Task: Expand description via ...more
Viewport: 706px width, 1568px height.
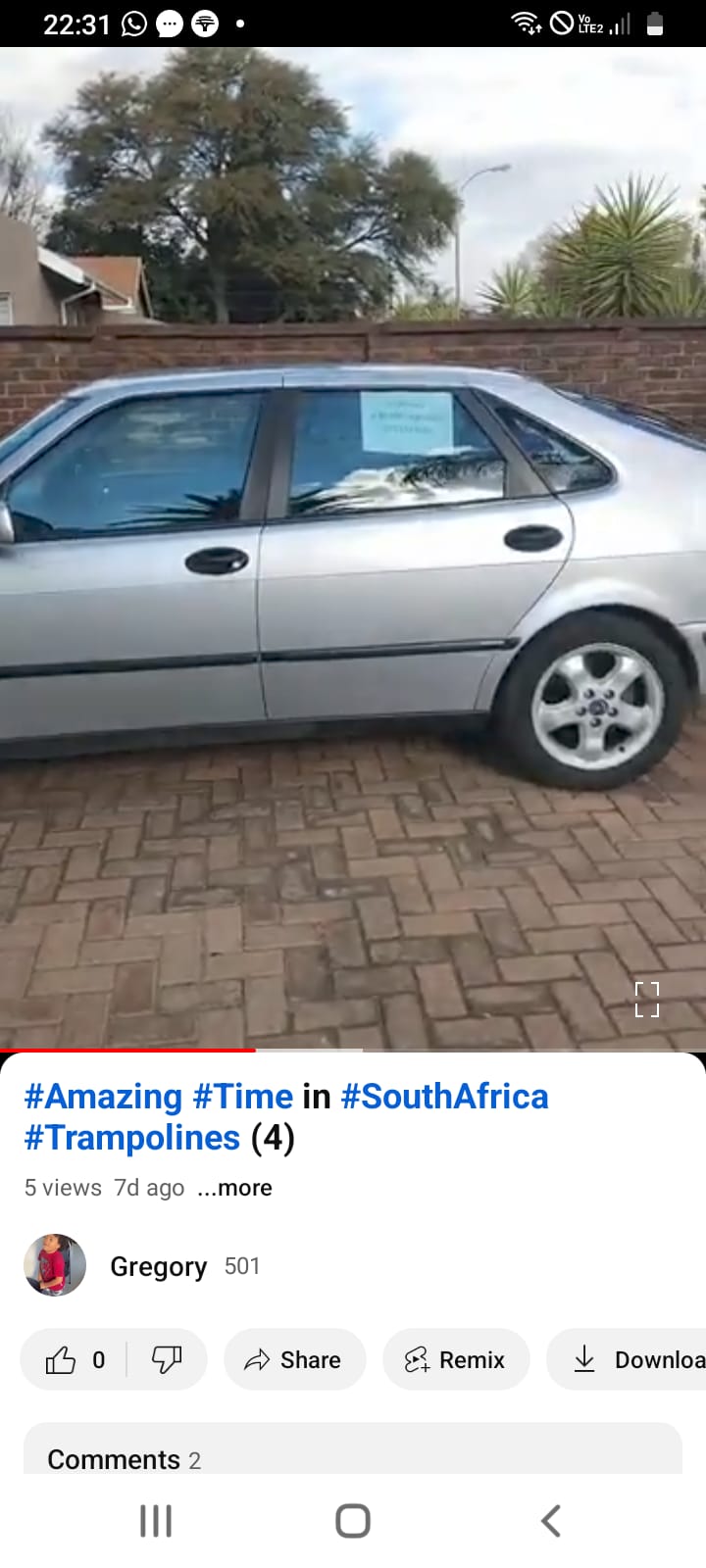Action: pyautogui.click(x=234, y=1188)
